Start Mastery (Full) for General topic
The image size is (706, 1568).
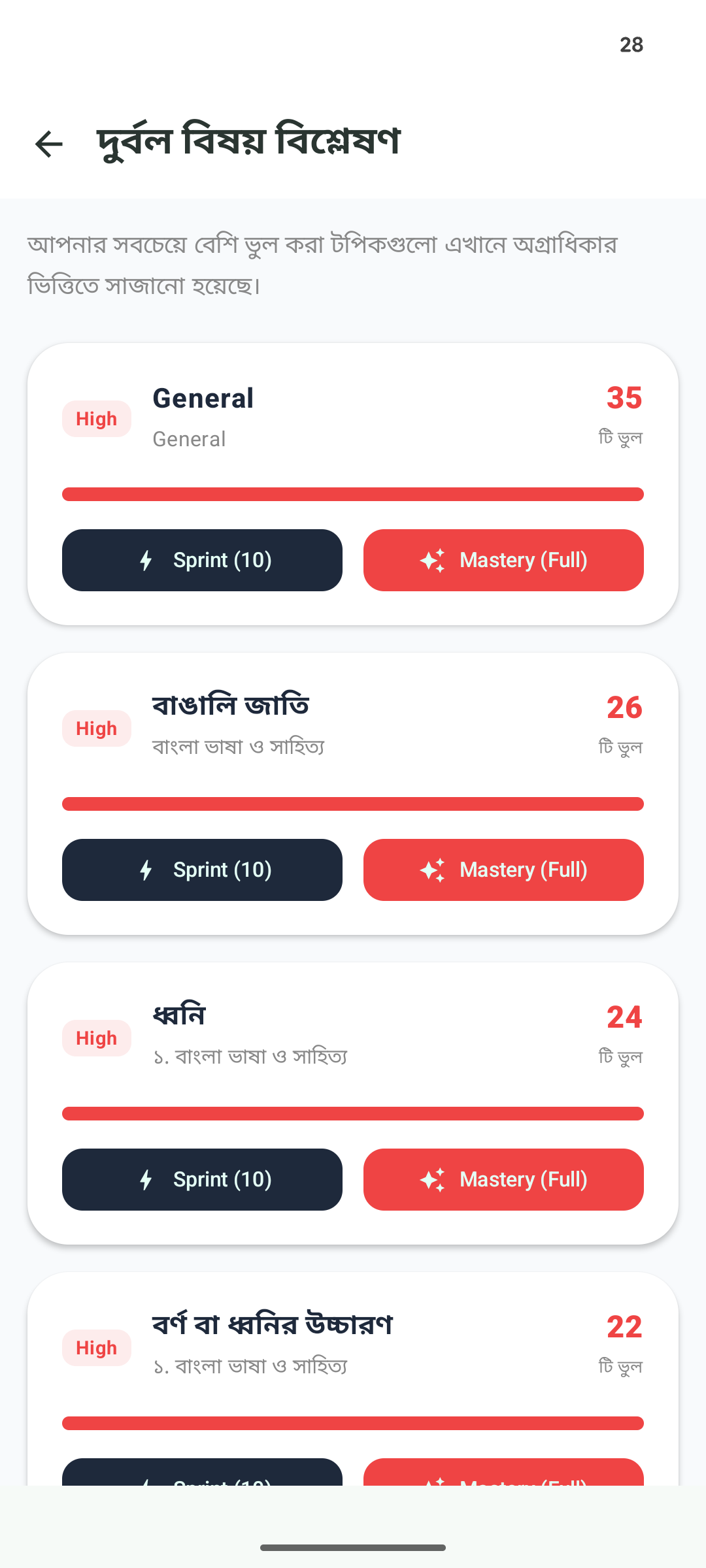click(x=503, y=560)
